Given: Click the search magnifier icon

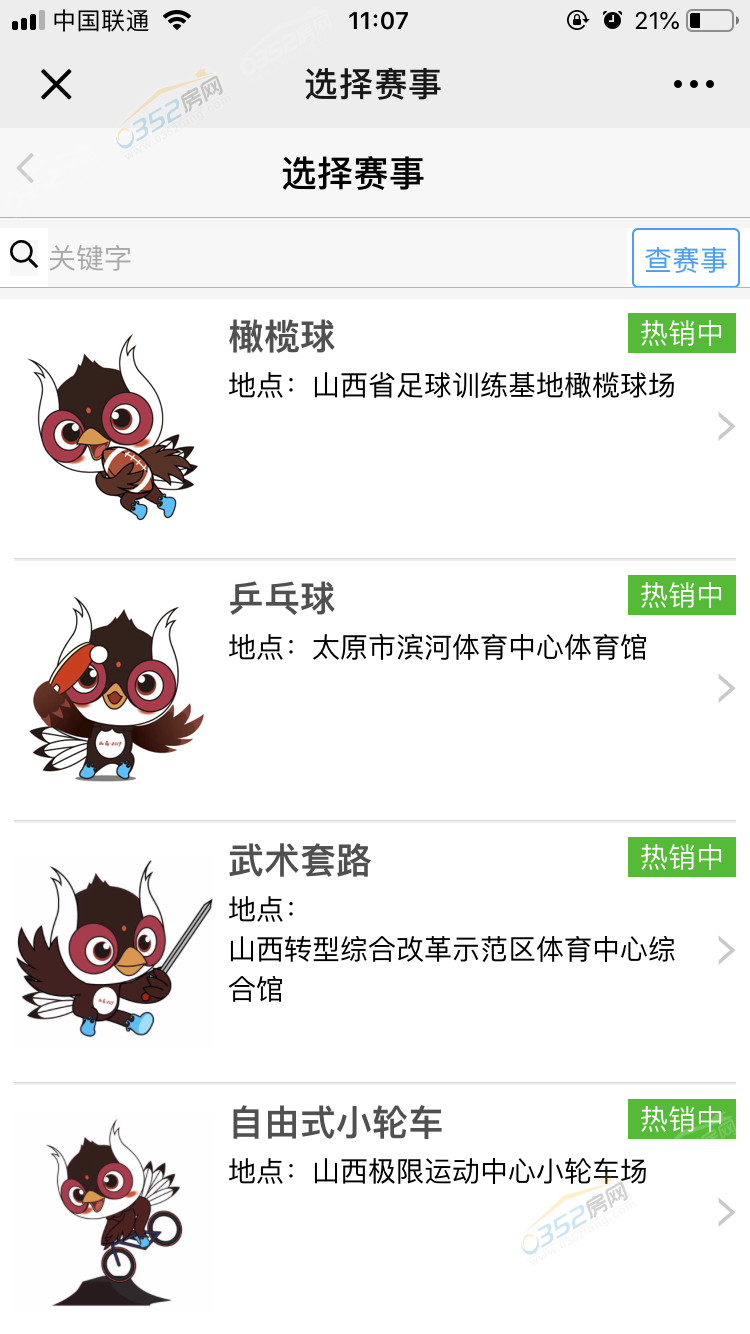Looking at the screenshot, I should [x=25, y=256].
